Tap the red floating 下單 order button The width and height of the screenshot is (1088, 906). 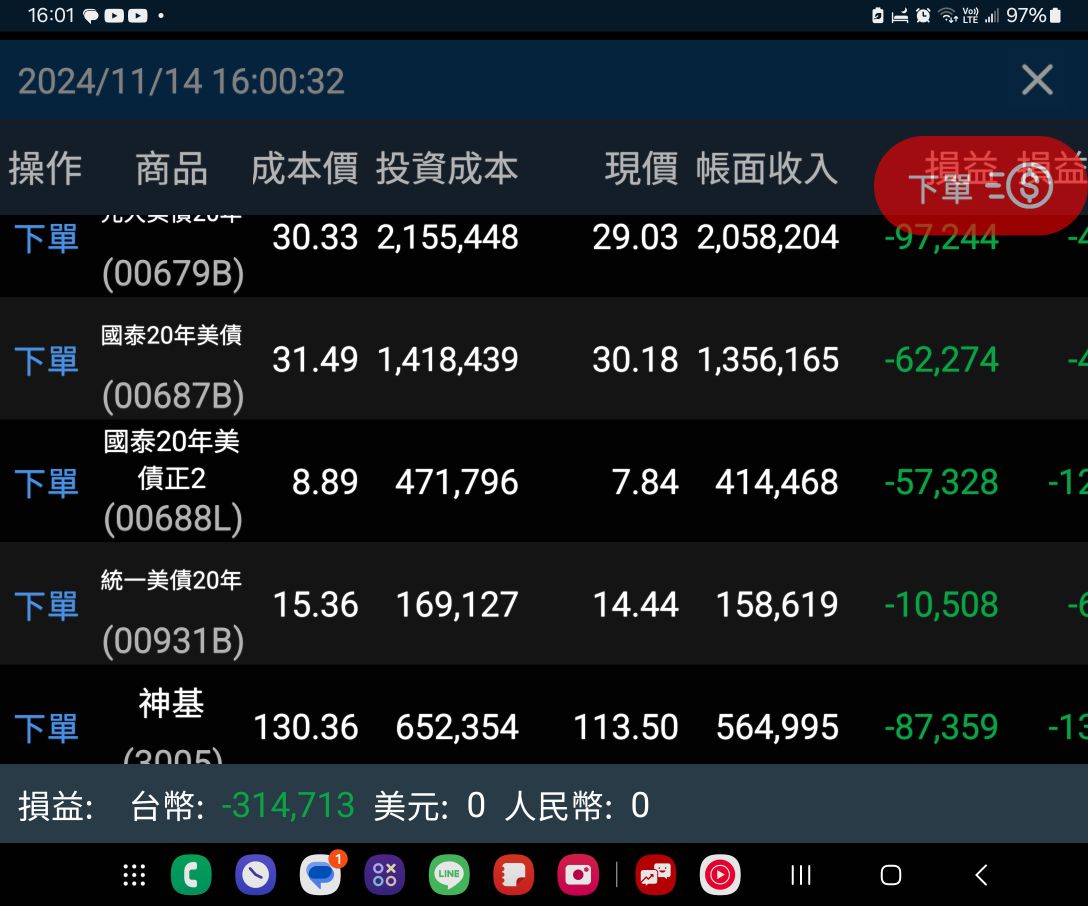[980, 186]
